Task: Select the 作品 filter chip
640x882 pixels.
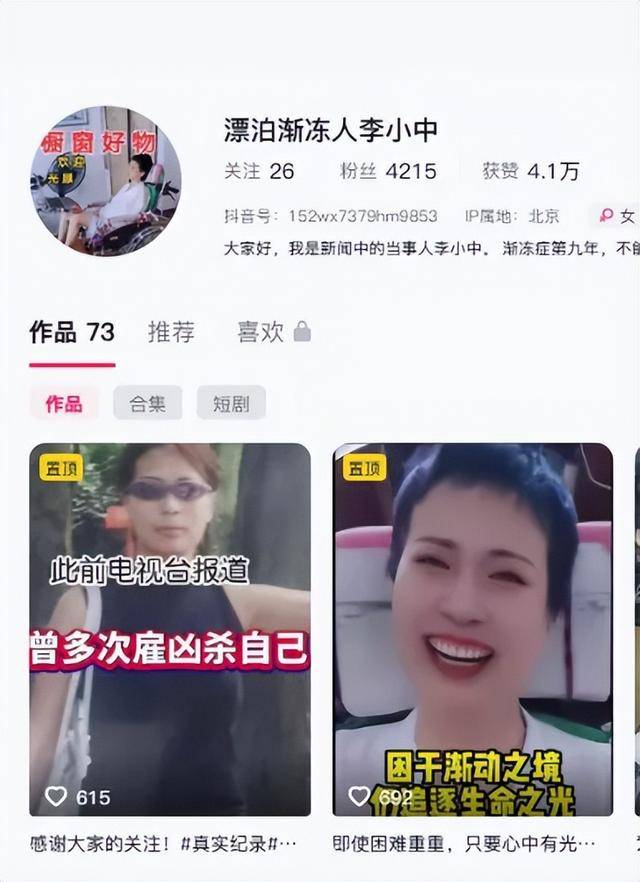Action: (63, 403)
